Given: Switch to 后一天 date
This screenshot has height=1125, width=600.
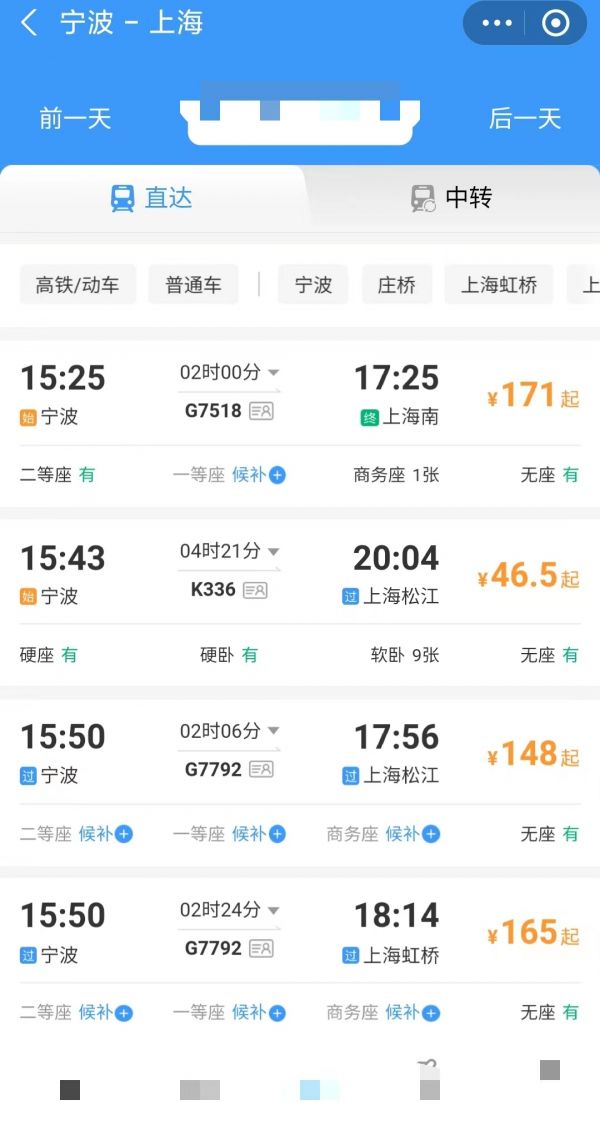Looking at the screenshot, I should pos(525,118).
